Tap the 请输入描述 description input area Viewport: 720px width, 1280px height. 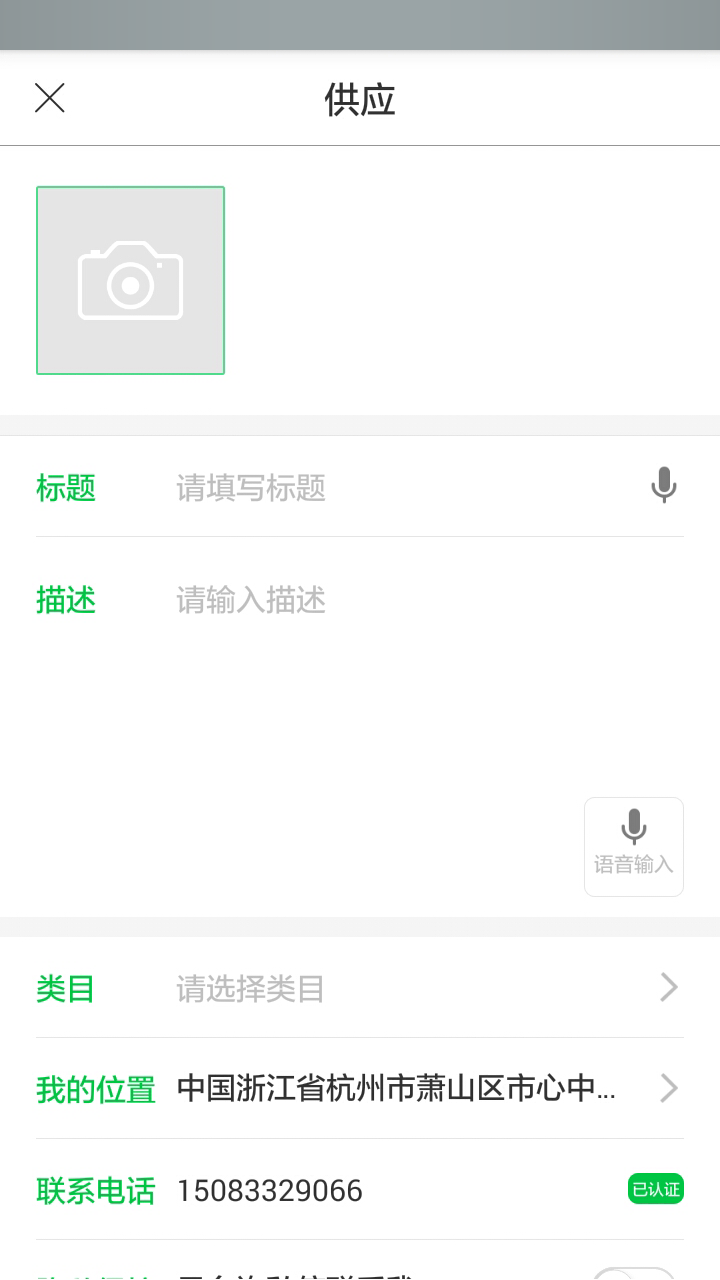pyautogui.click(x=300, y=600)
